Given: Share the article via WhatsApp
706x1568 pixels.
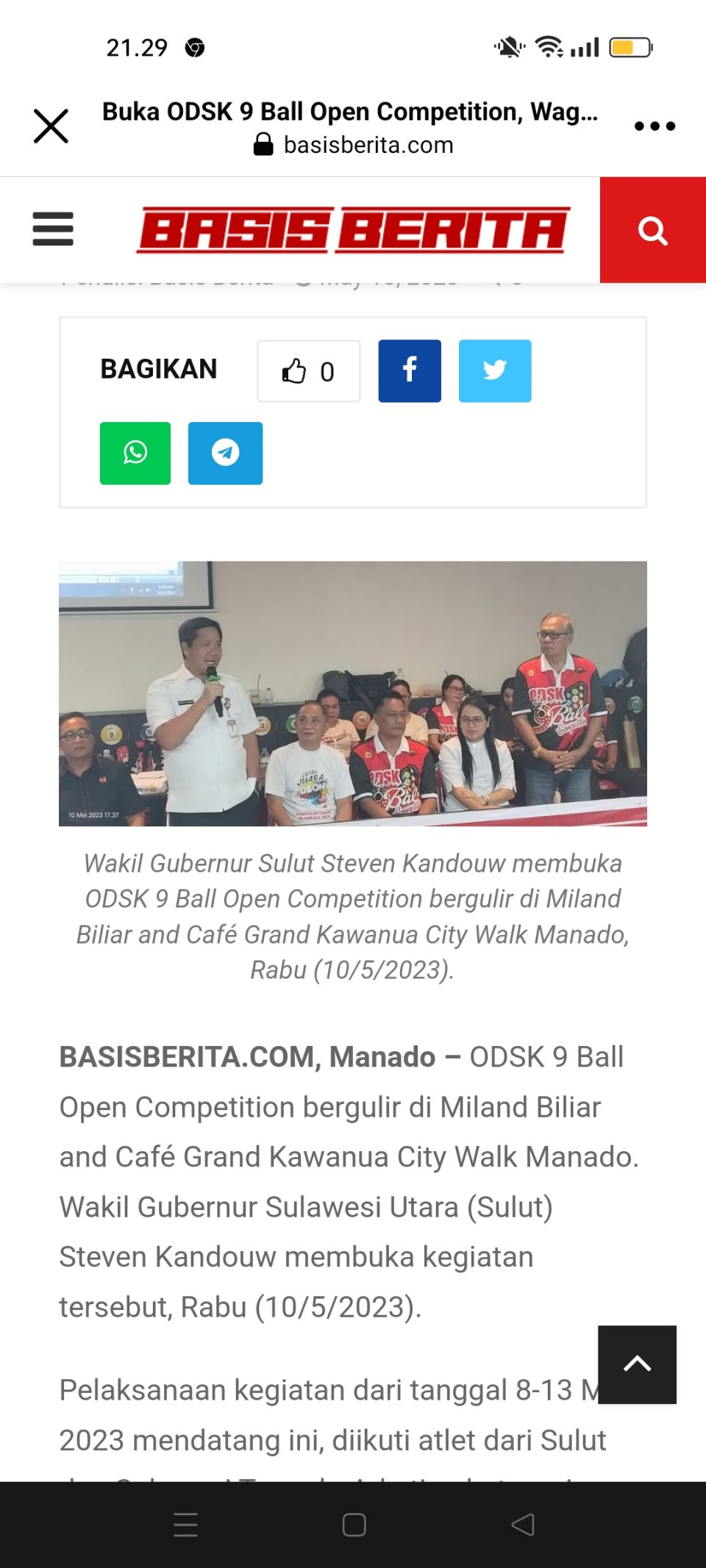Looking at the screenshot, I should (135, 453).
